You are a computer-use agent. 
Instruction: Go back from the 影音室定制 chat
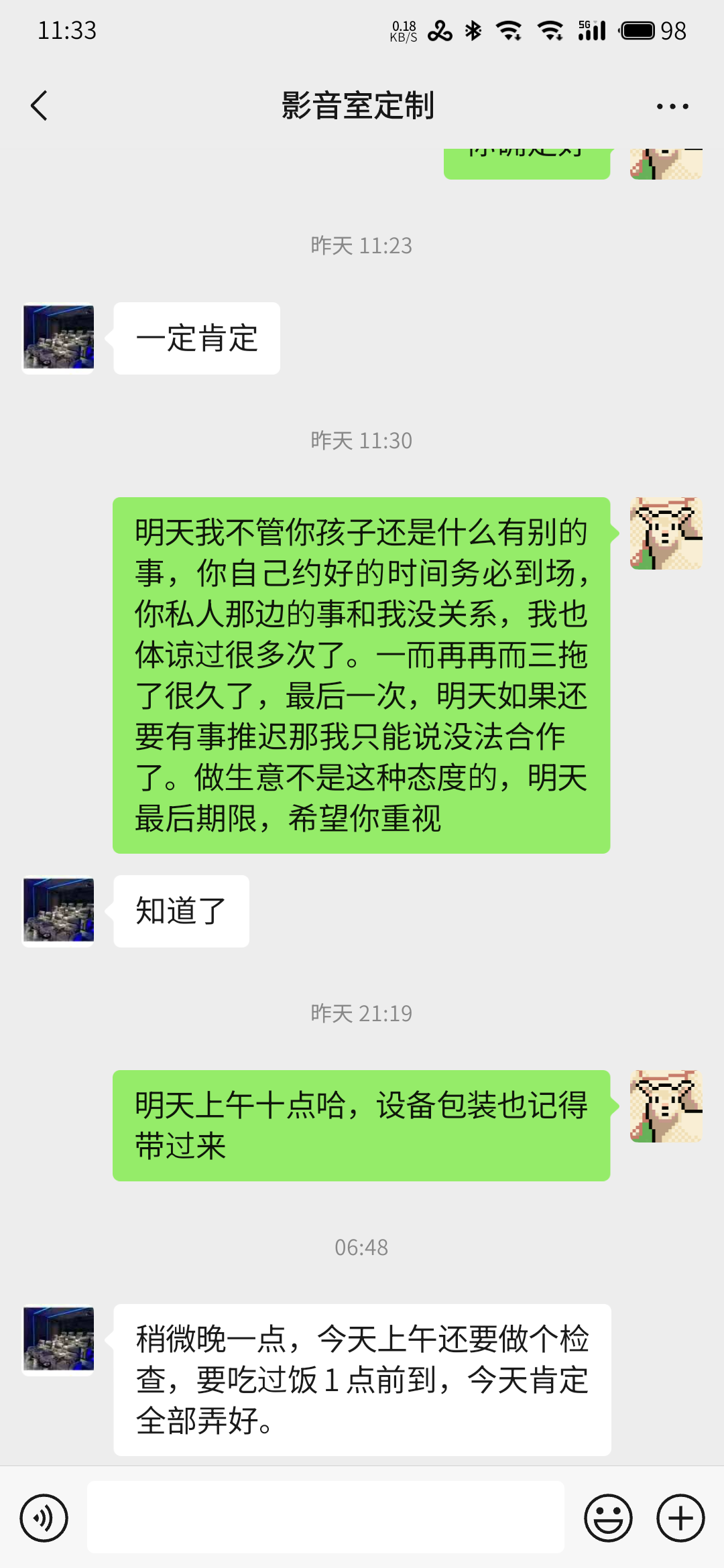coord(40,106)
